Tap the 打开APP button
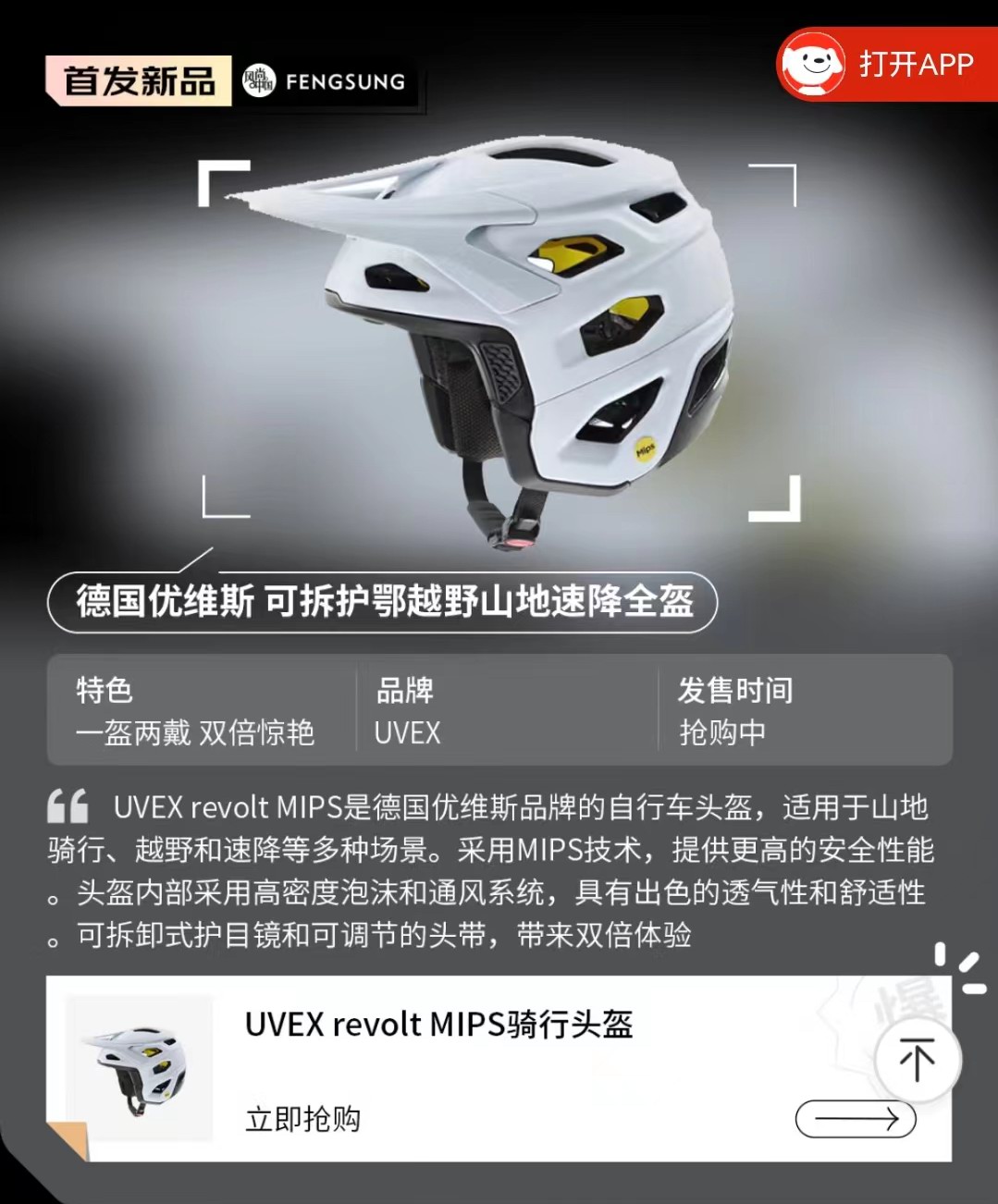This screenshot has height=1204, width=998. pos(886,64)
